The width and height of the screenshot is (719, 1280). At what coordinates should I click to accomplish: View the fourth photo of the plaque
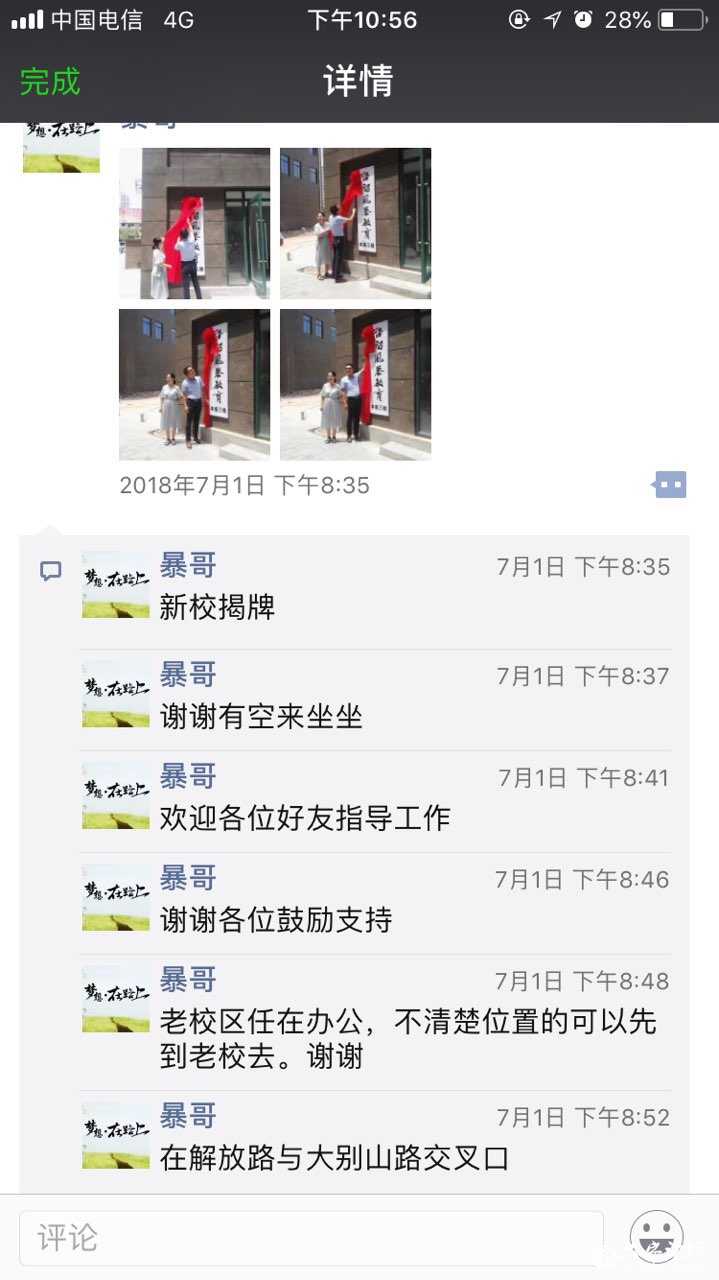[x=355, y=384]
